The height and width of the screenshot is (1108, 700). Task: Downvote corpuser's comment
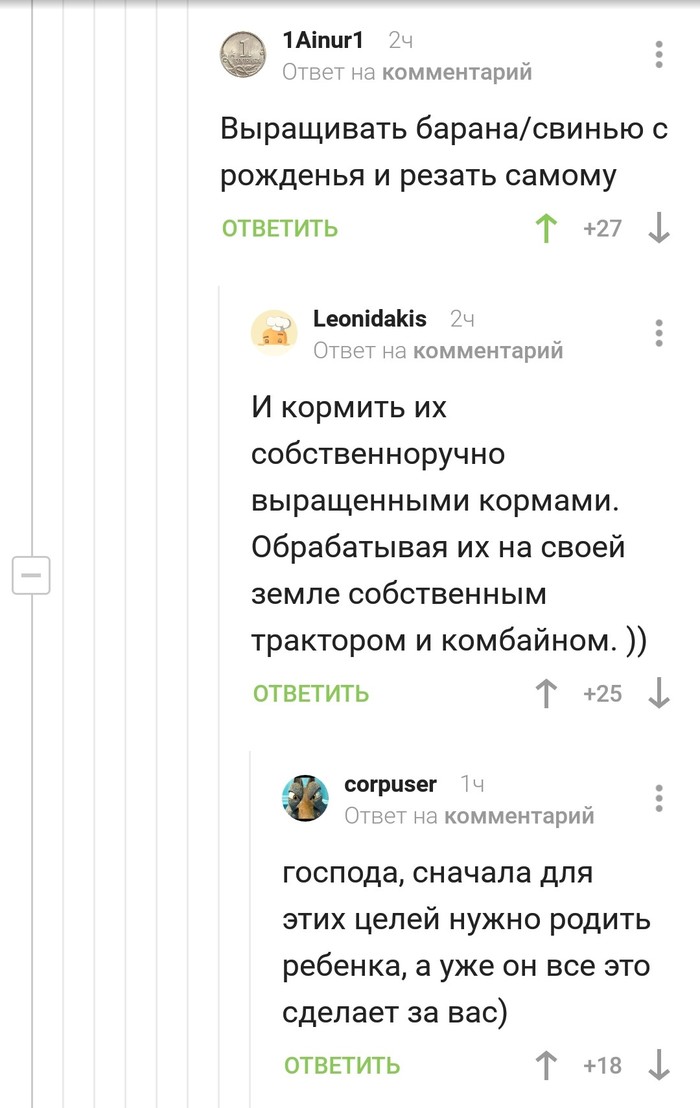659,1066
